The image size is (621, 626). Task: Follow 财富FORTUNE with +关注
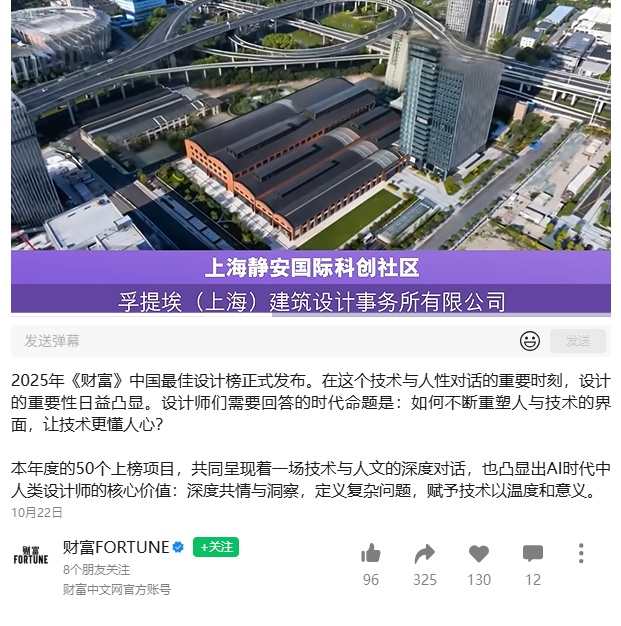pos(216,547)
